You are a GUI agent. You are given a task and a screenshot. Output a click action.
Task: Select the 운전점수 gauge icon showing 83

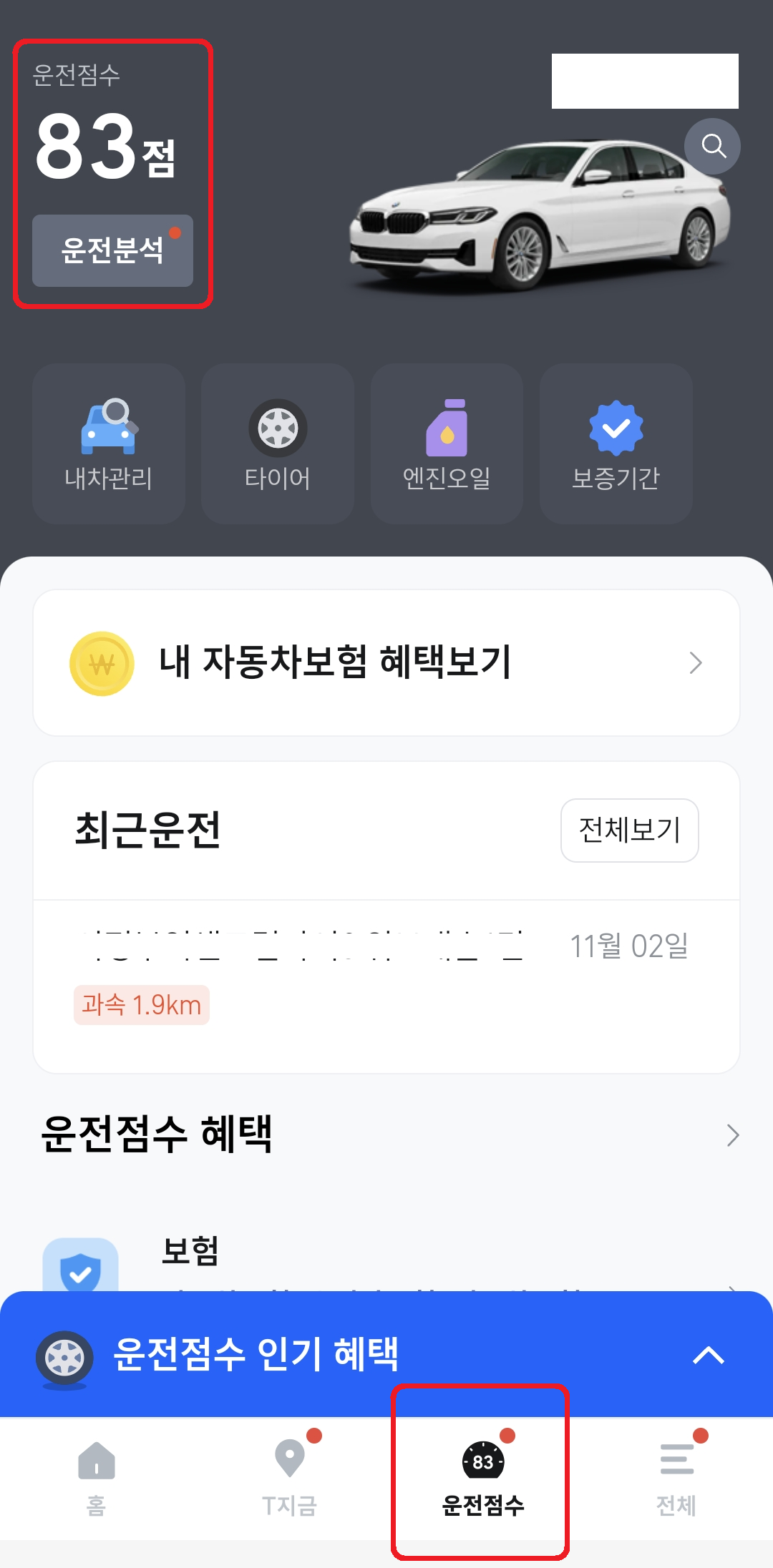pos(481,1459)
